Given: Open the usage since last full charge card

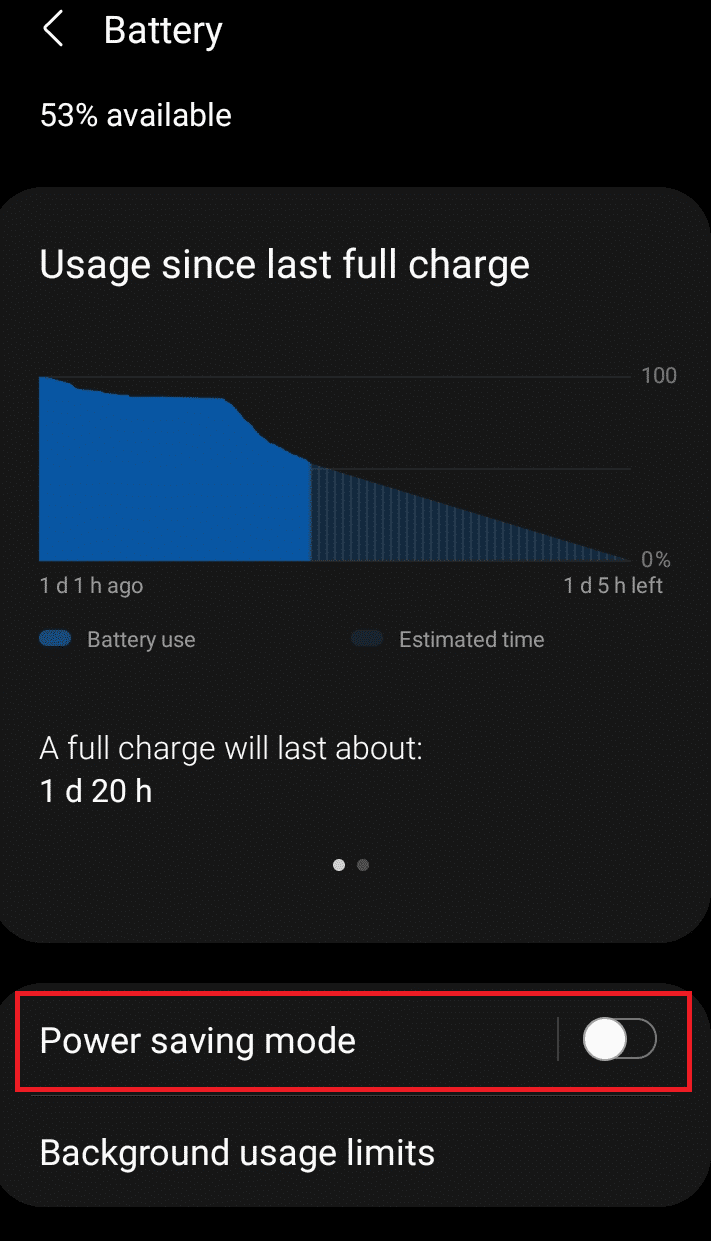Looking at the screenshot, I should (284, 265).
